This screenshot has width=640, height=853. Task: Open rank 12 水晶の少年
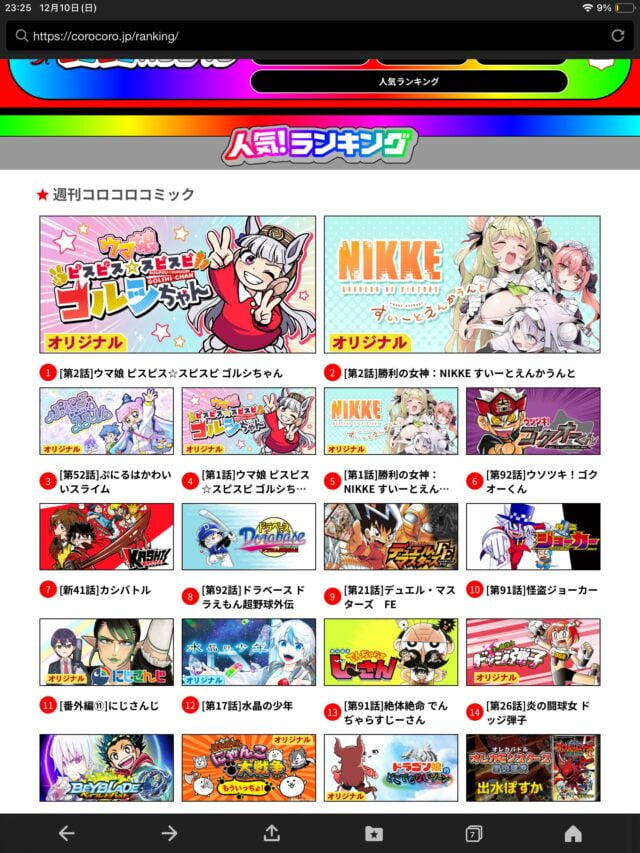[248, 652]
